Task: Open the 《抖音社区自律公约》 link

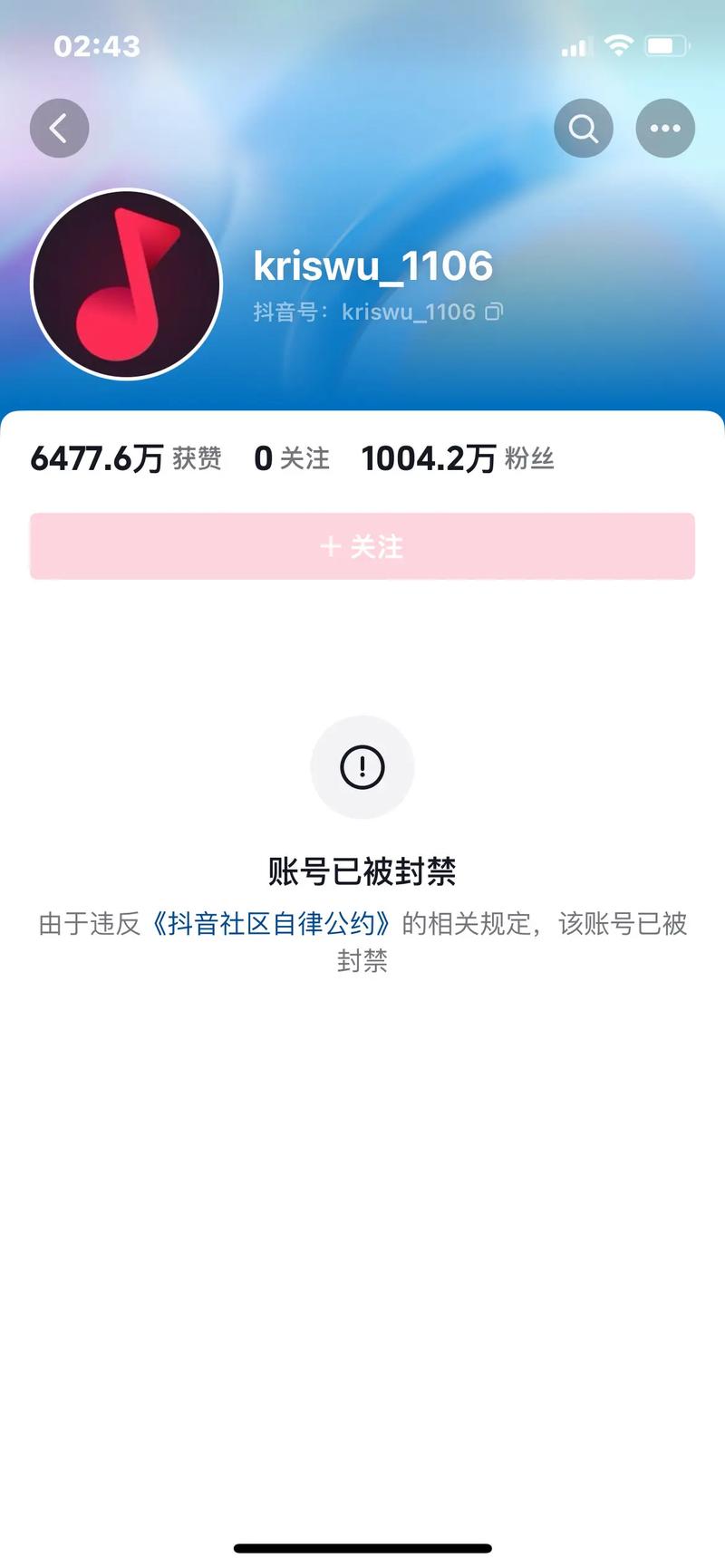Action: click(274, 923)
